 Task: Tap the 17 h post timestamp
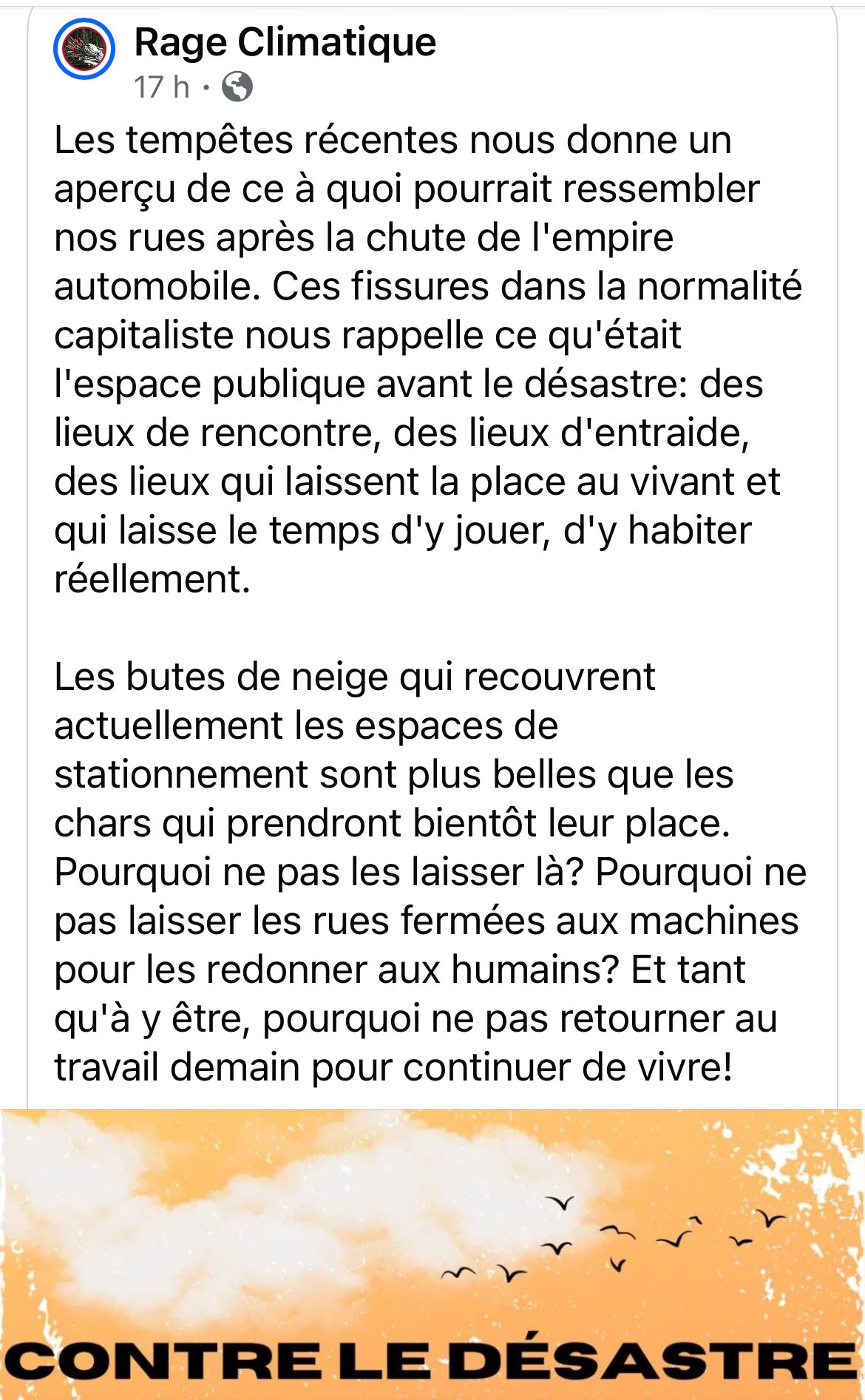point(162,87)
